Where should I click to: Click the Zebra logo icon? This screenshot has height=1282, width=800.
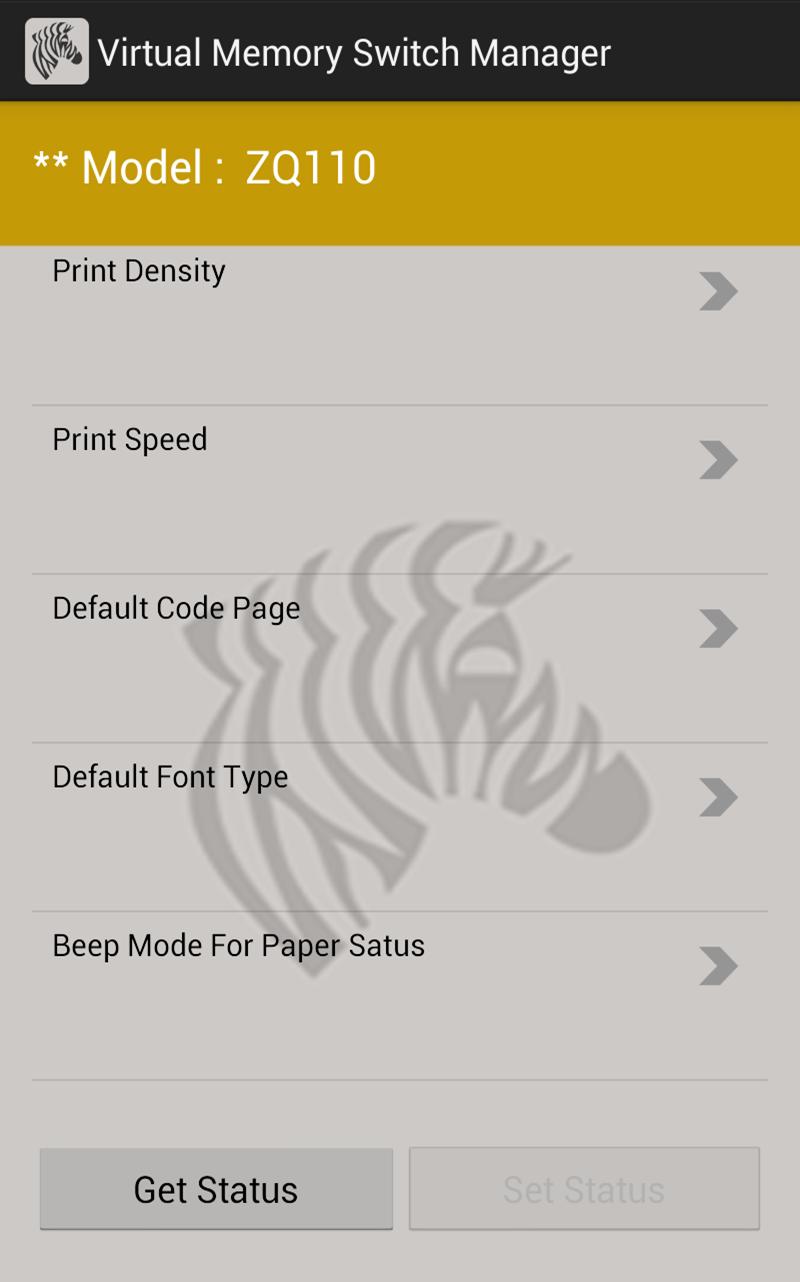(x=57, y=51)
